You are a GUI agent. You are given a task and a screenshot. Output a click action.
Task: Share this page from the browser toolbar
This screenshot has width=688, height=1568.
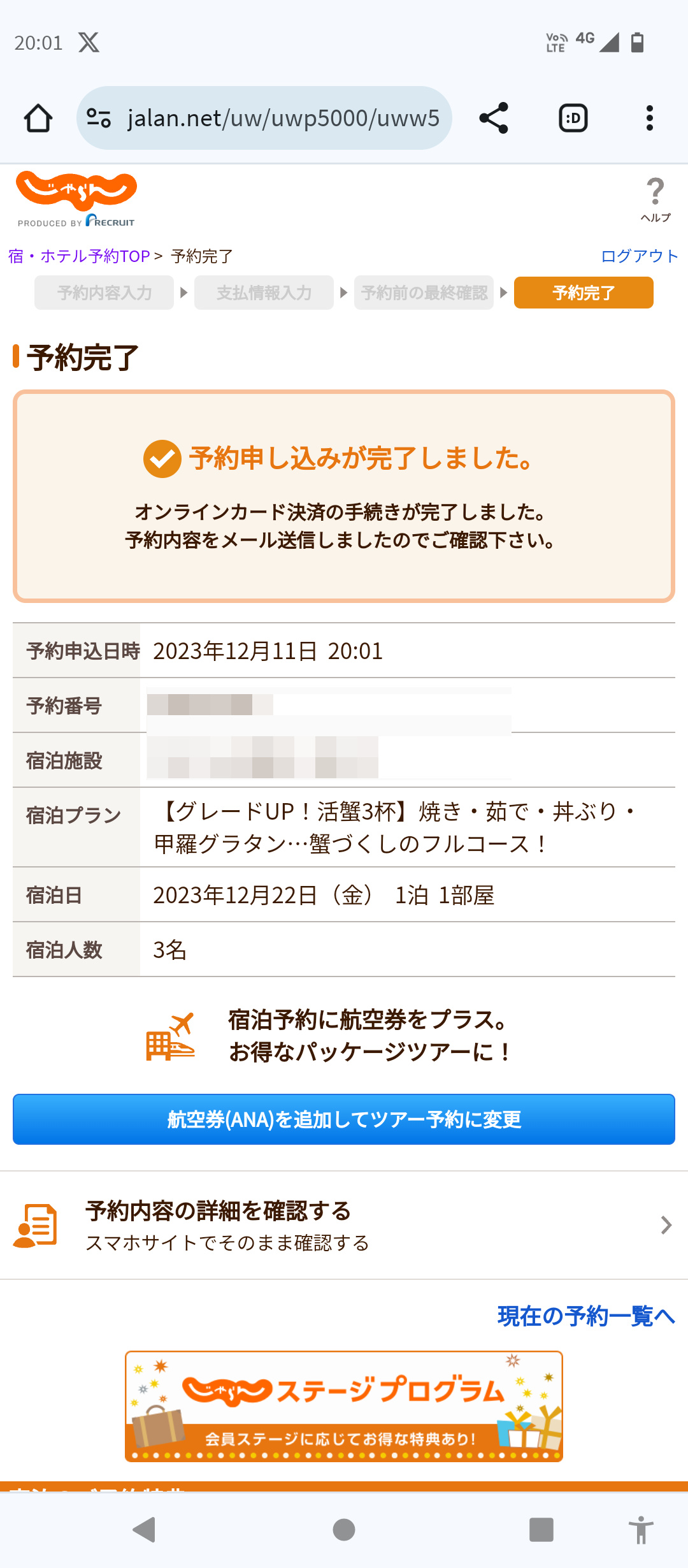pyautogui.click(x=494, y=119)
